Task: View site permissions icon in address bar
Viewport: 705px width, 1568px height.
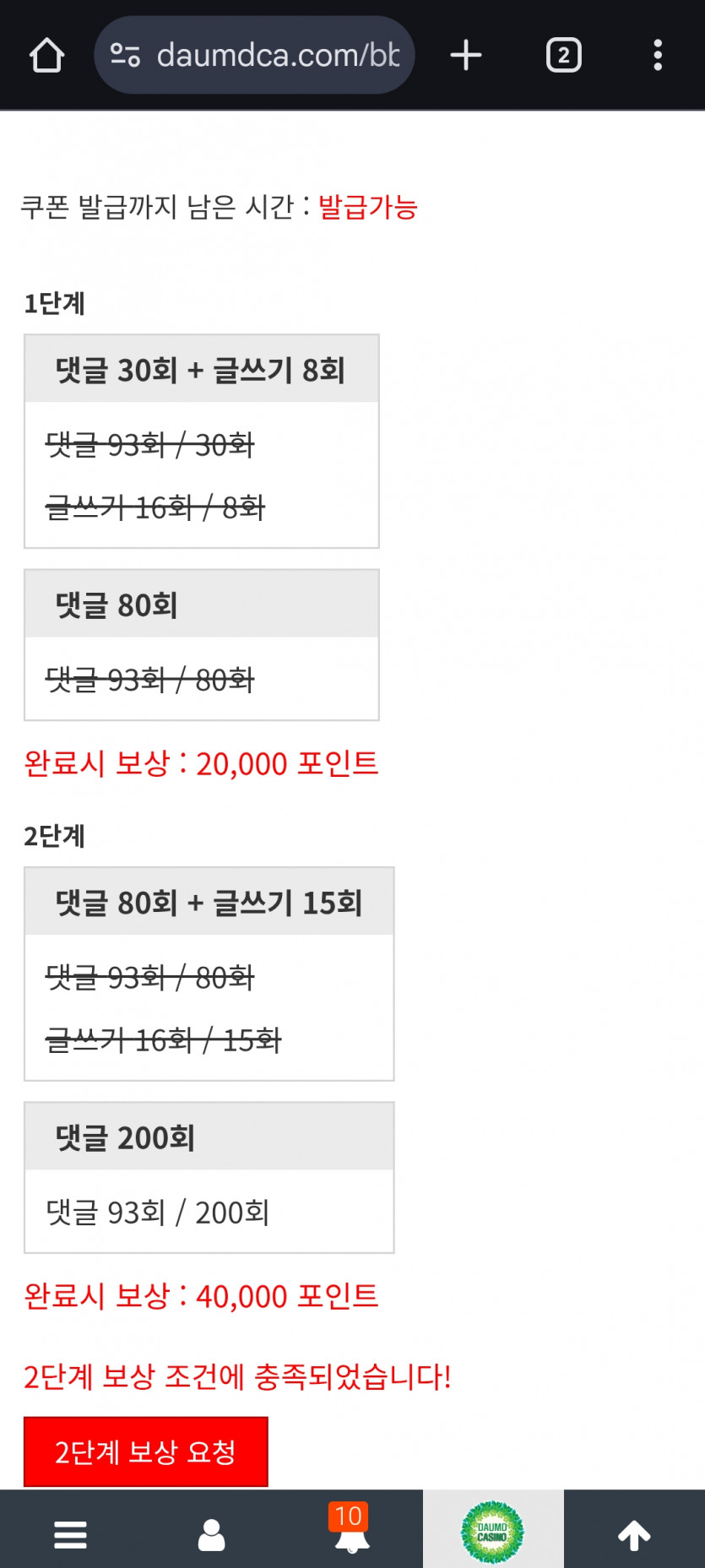Action: (x=125, y=54)
